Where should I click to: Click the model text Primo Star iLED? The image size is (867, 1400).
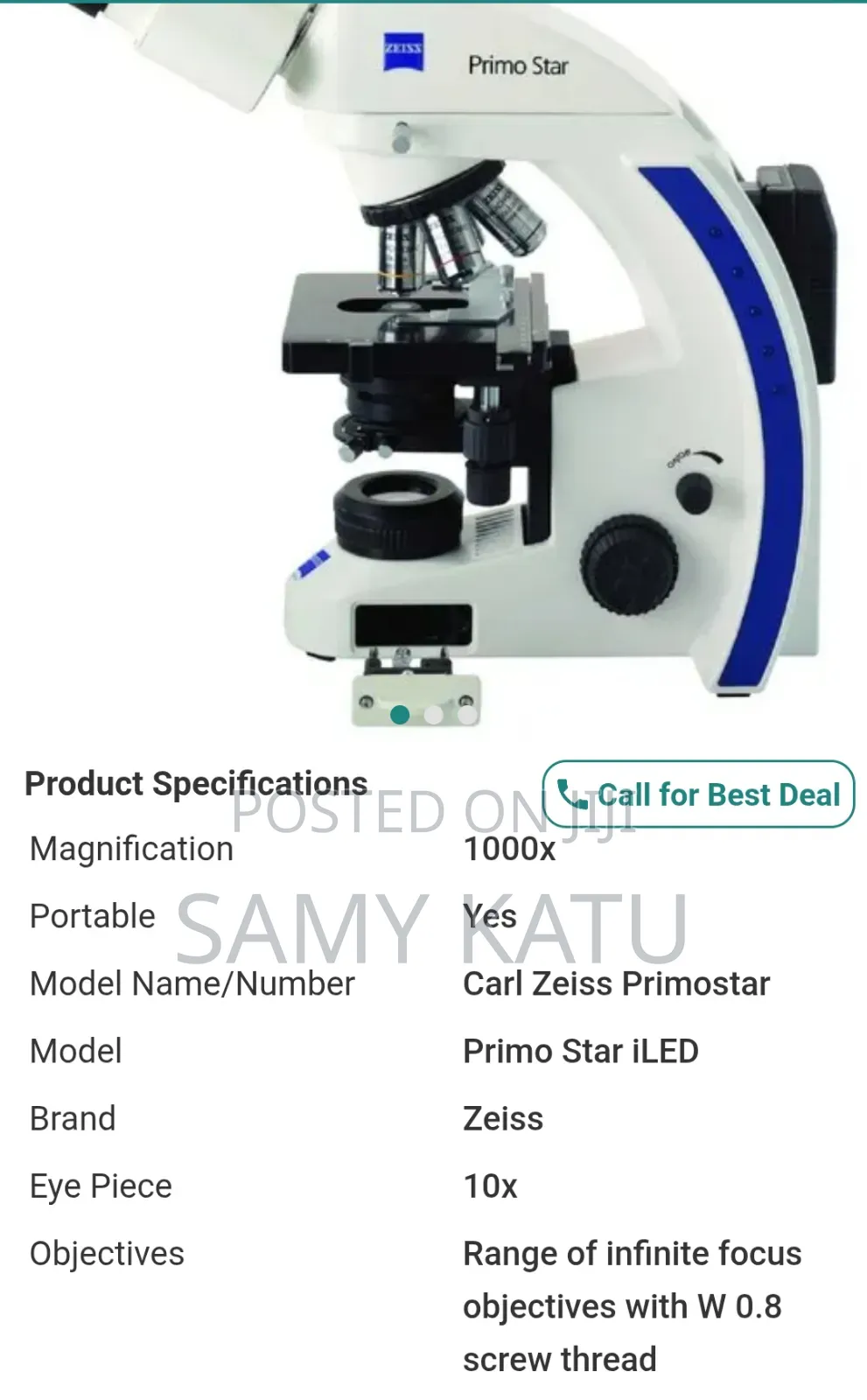[580, 1051]
